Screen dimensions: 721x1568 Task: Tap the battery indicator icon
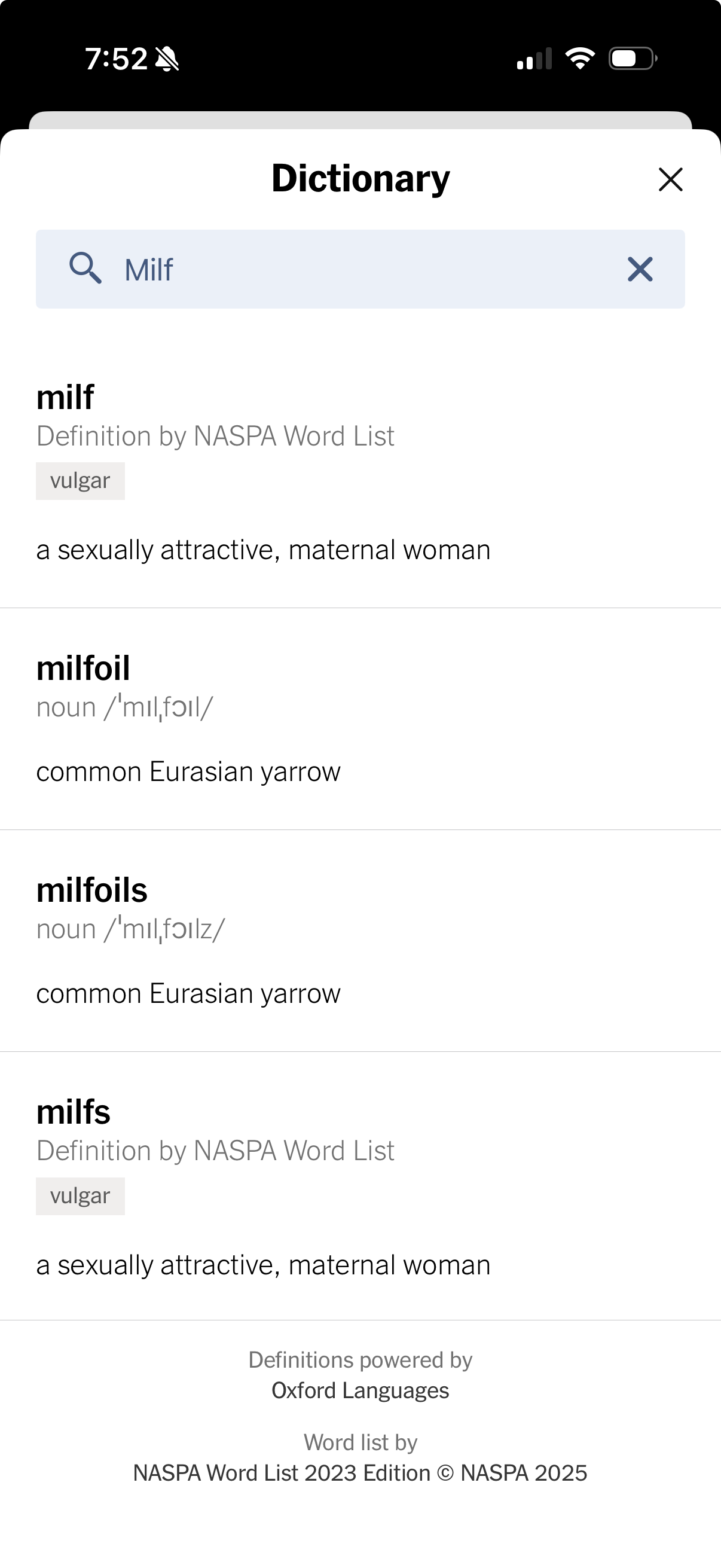630,59
